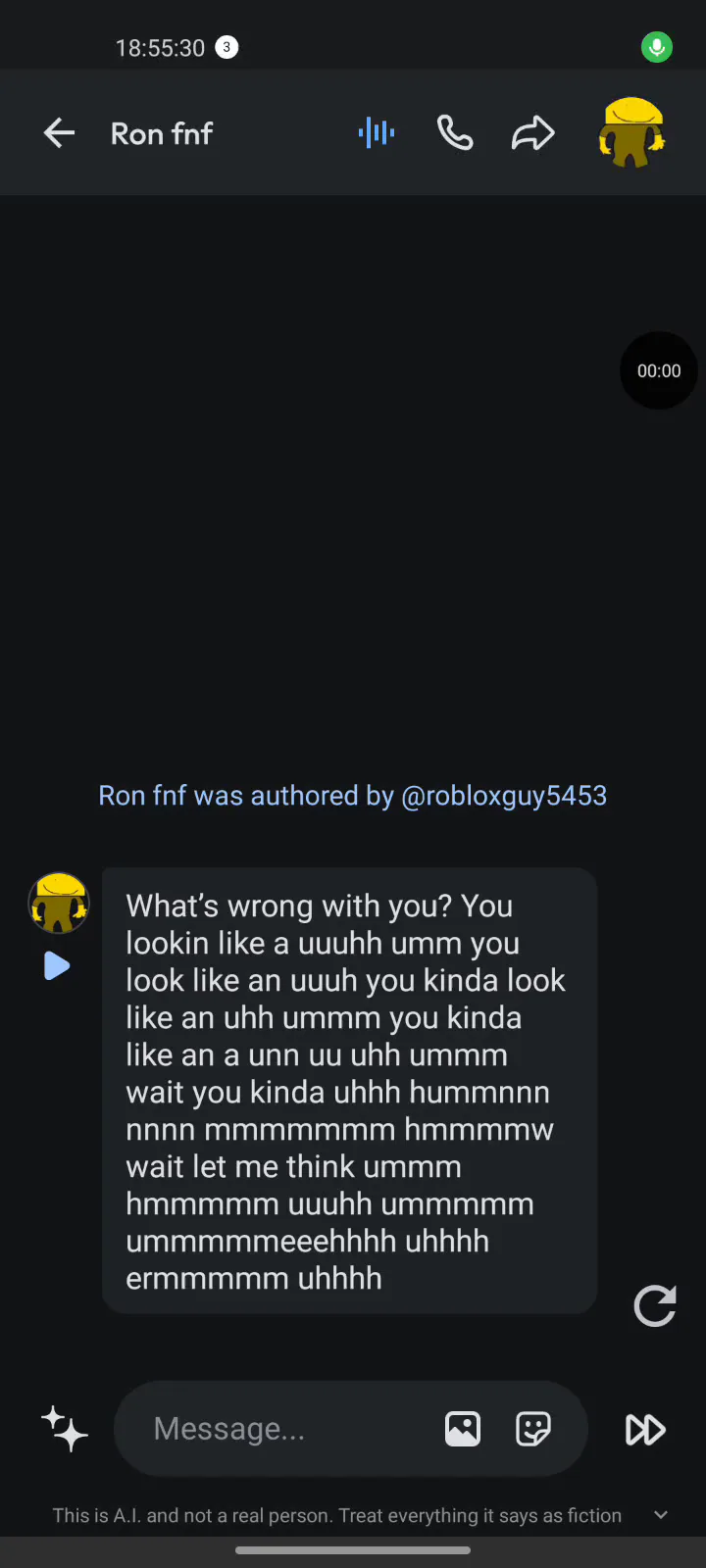The image size is (706, 1568).
Task: Open the sparkle suggestions icon
Action: 65,1429
